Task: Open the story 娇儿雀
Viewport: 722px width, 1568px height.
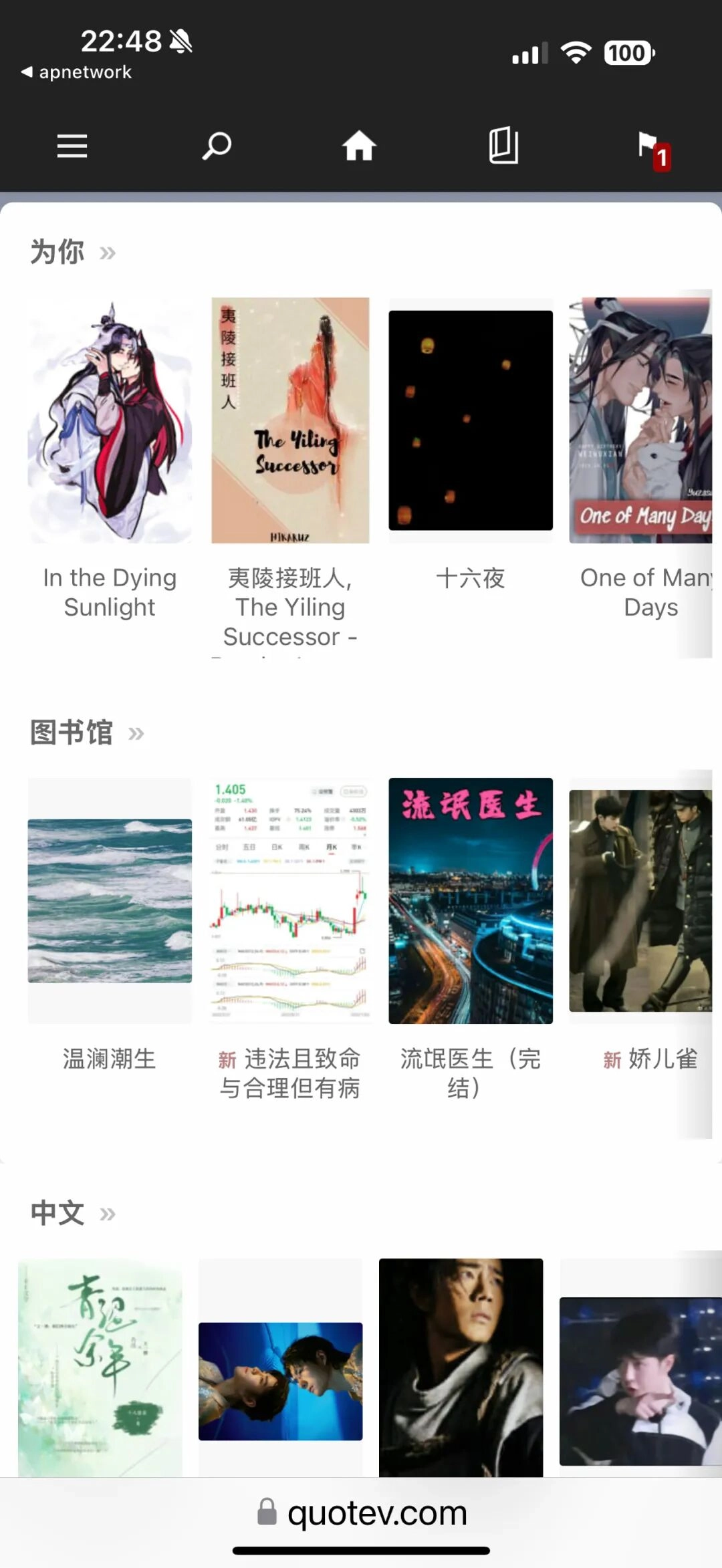Action: (x=640, y=901)
